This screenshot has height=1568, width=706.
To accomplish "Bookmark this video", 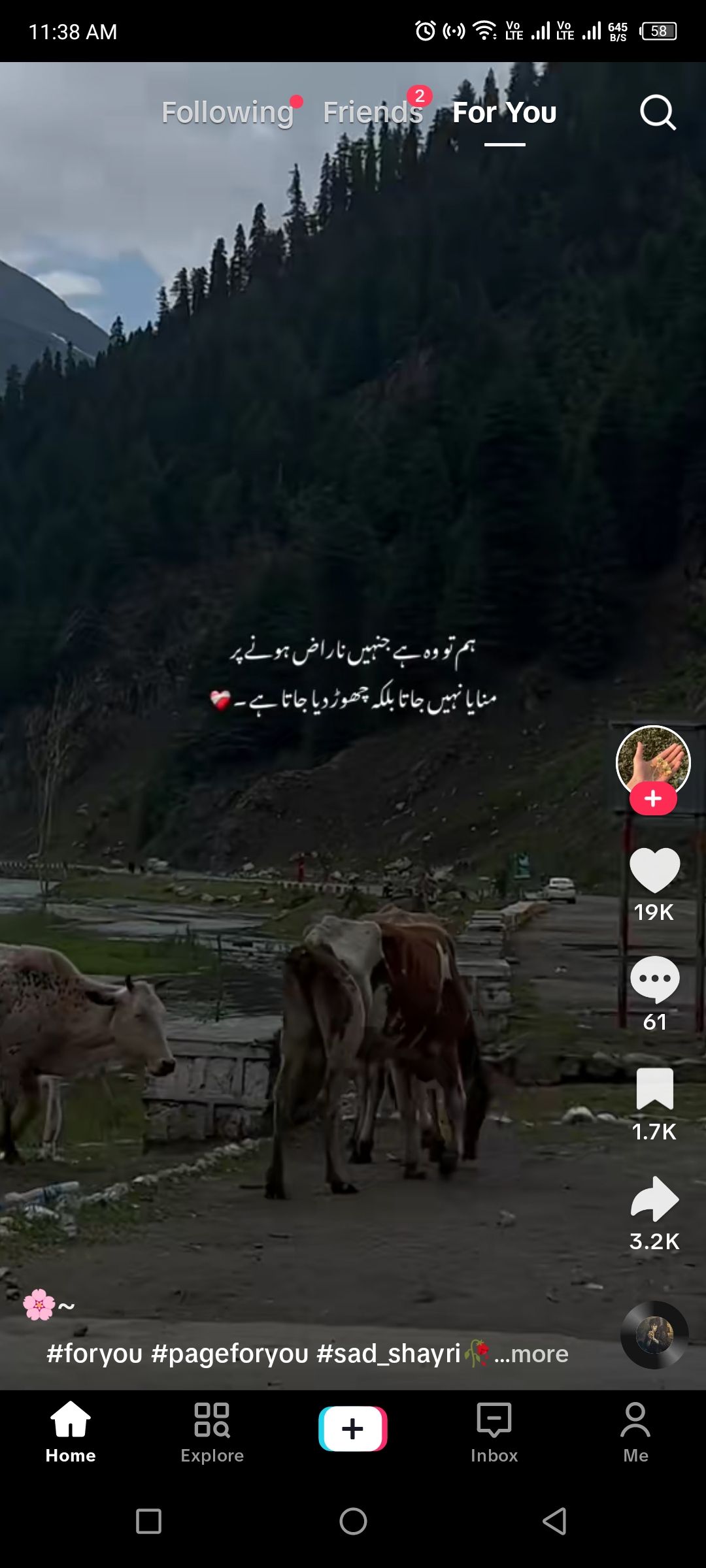I will point(654,1089).
